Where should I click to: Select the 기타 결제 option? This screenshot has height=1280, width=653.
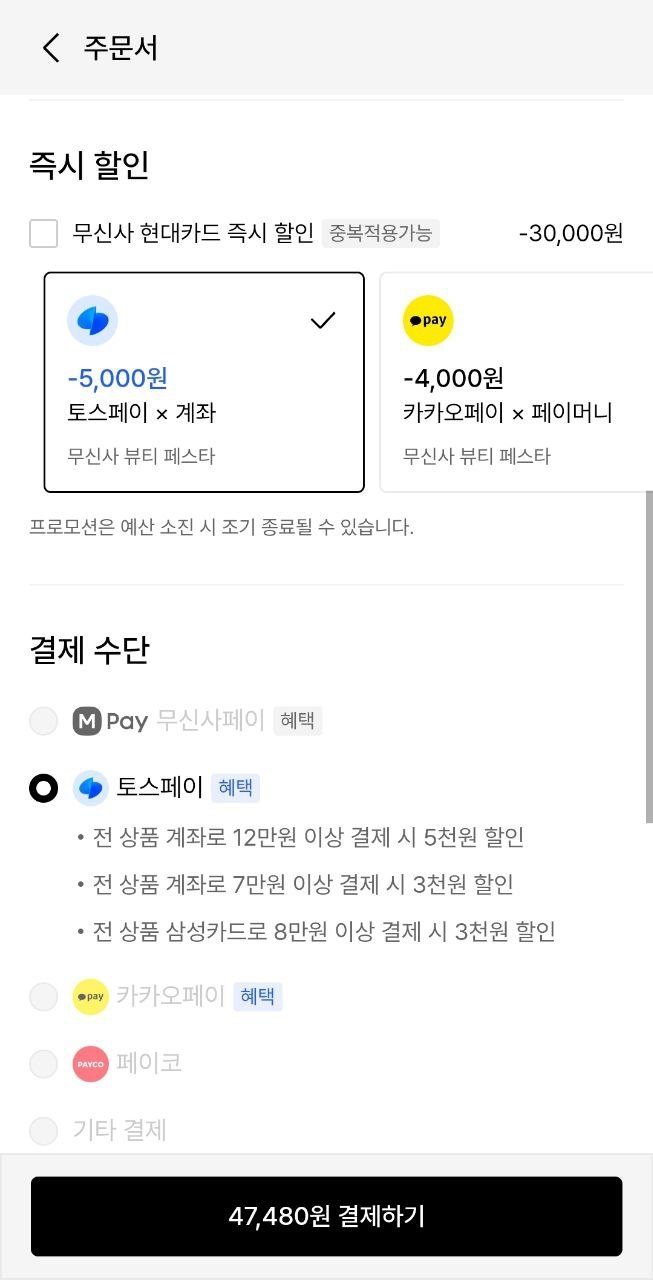(44, 1131)
